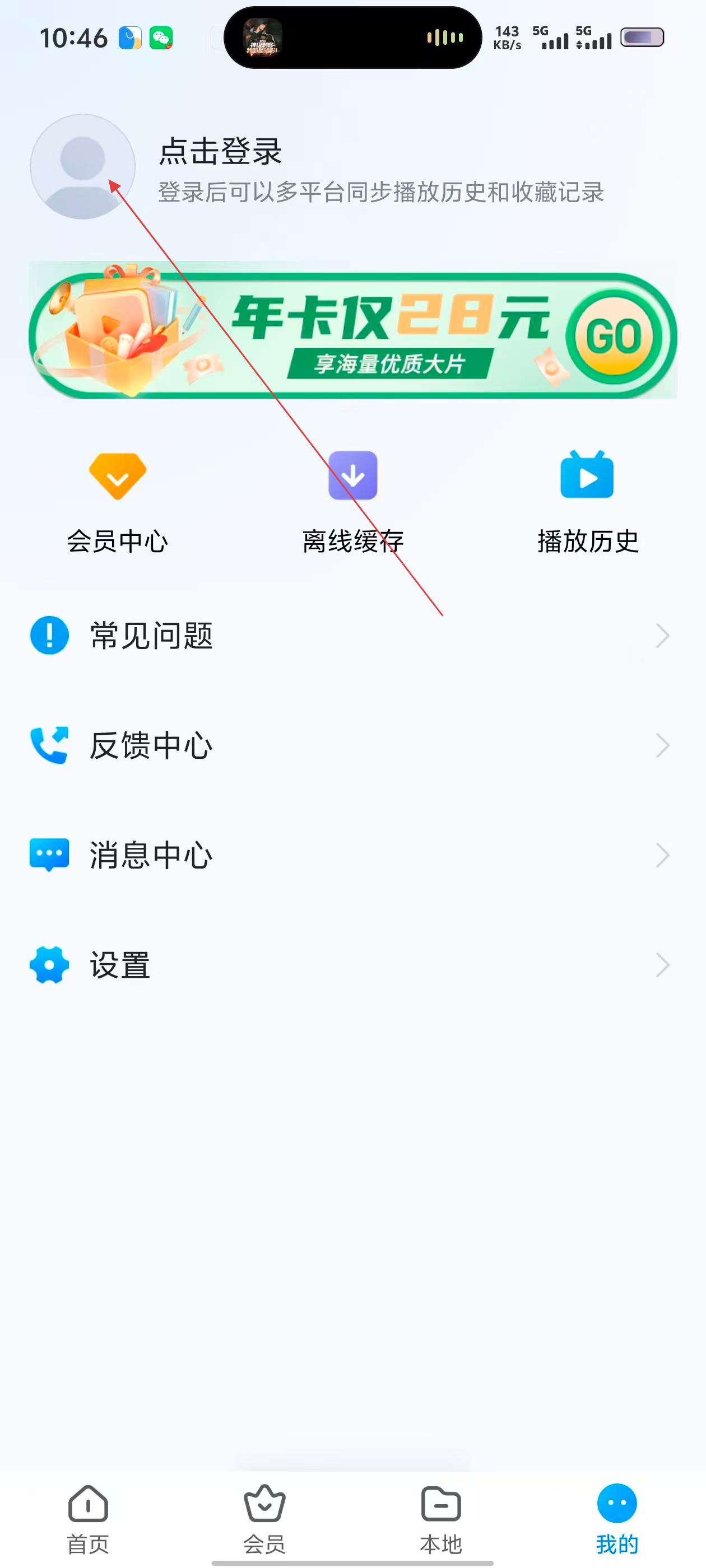Viewport: 706px width, 1568px height.
Task: Open the 消息中心 message center row
Action: tap(352, 855)
